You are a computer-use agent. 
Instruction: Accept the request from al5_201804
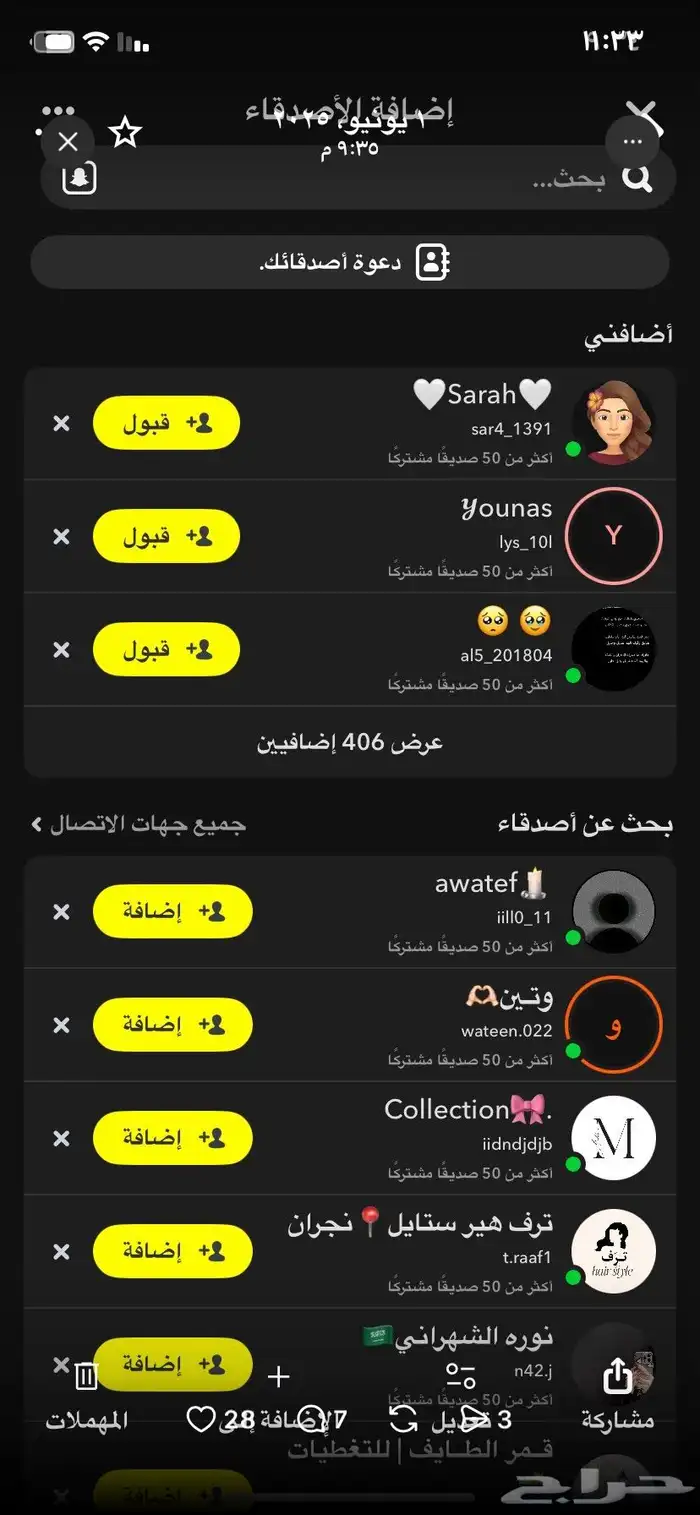[x=166, y=650]
